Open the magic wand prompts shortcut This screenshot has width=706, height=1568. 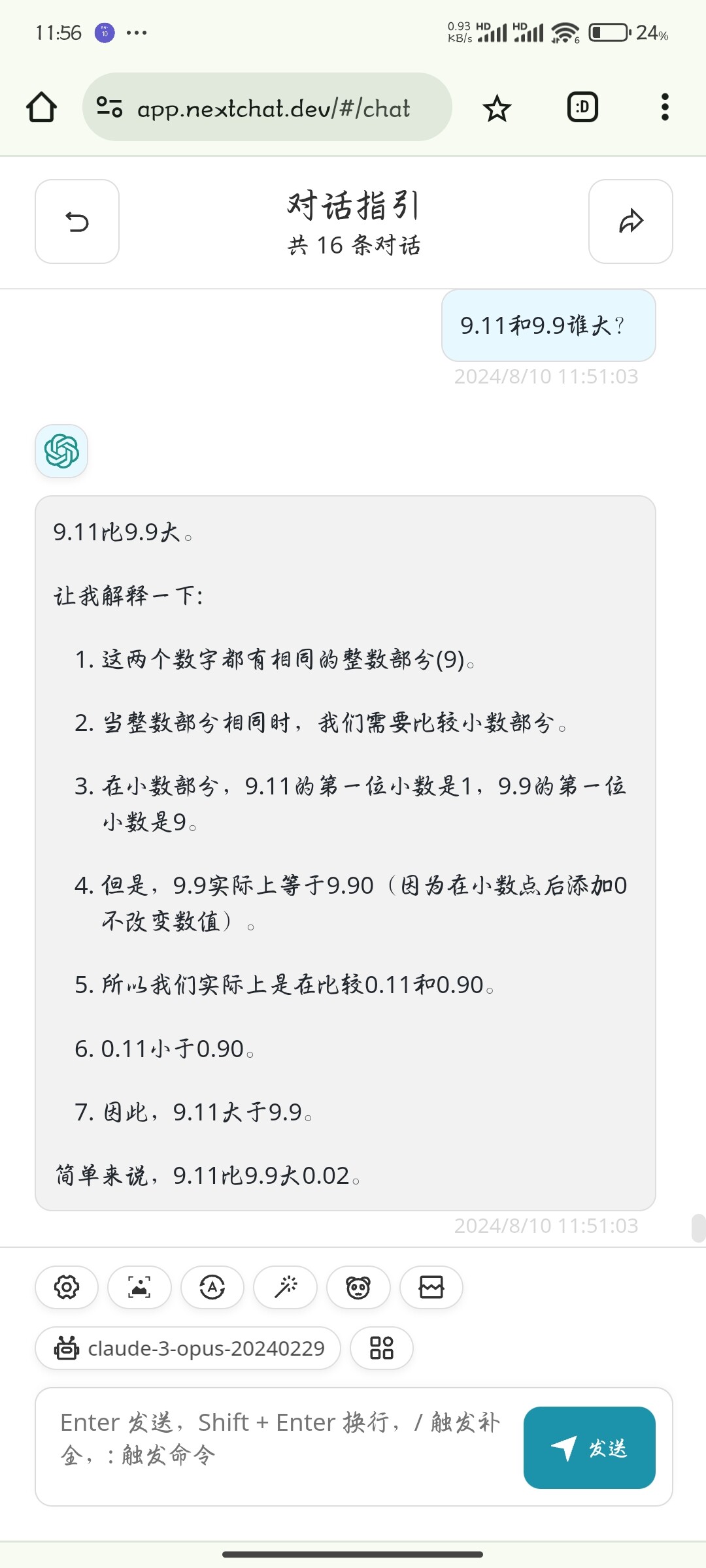(x=286, y=1287)
